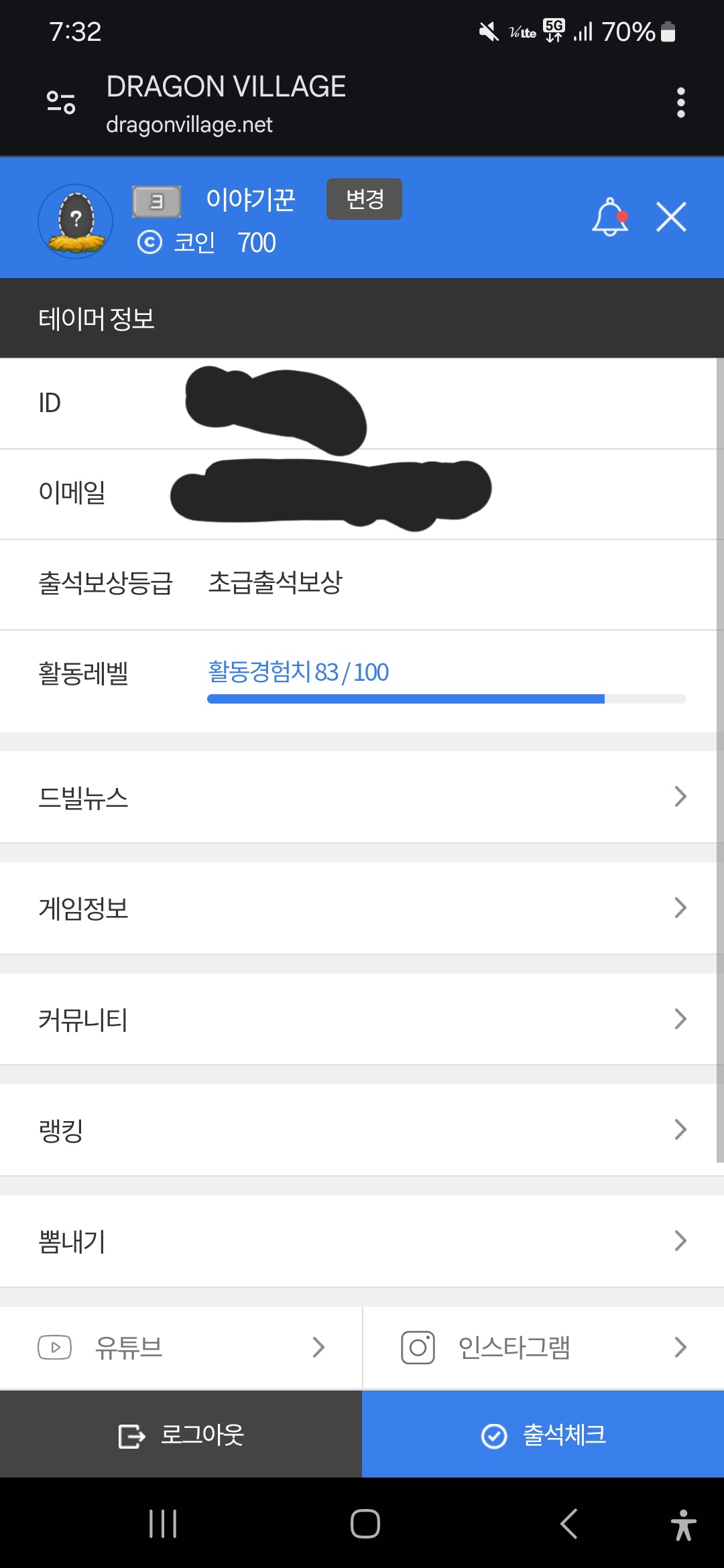The image size is (724, 1568).
Task: Tap 출석체크 to check attendance
Action: point(543,1435)
